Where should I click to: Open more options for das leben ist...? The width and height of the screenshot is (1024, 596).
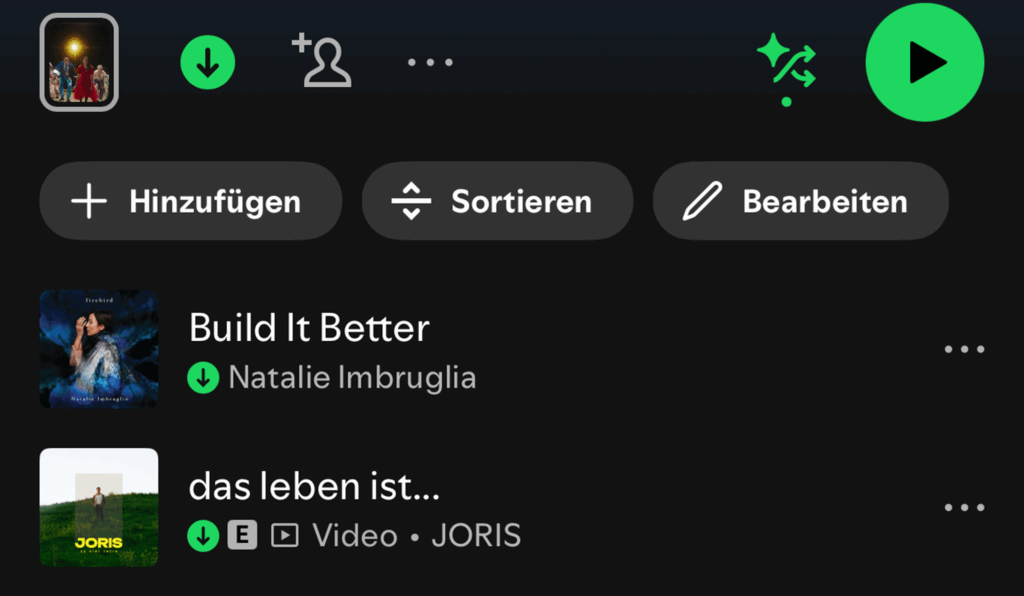pos(964,507)
